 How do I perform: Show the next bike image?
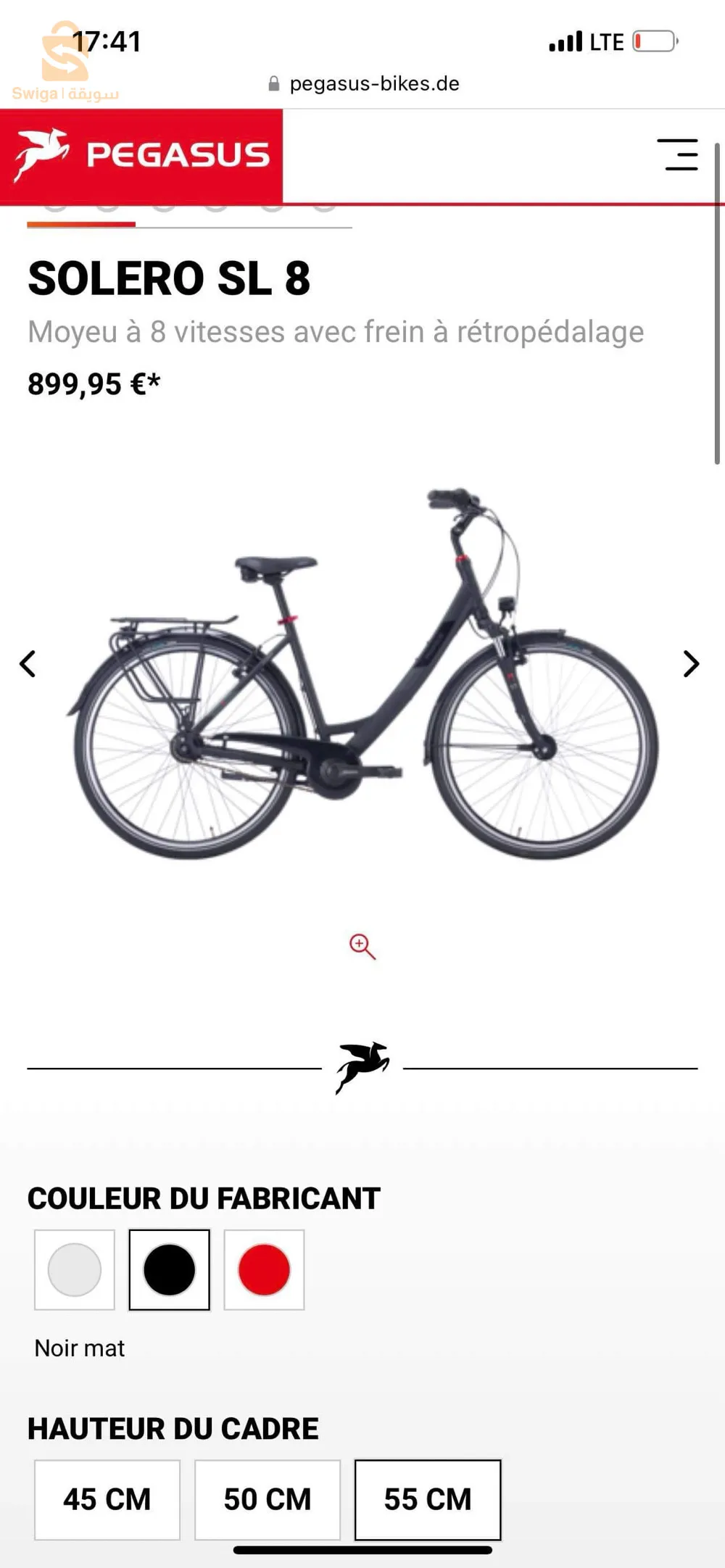[x=691, y=663]
